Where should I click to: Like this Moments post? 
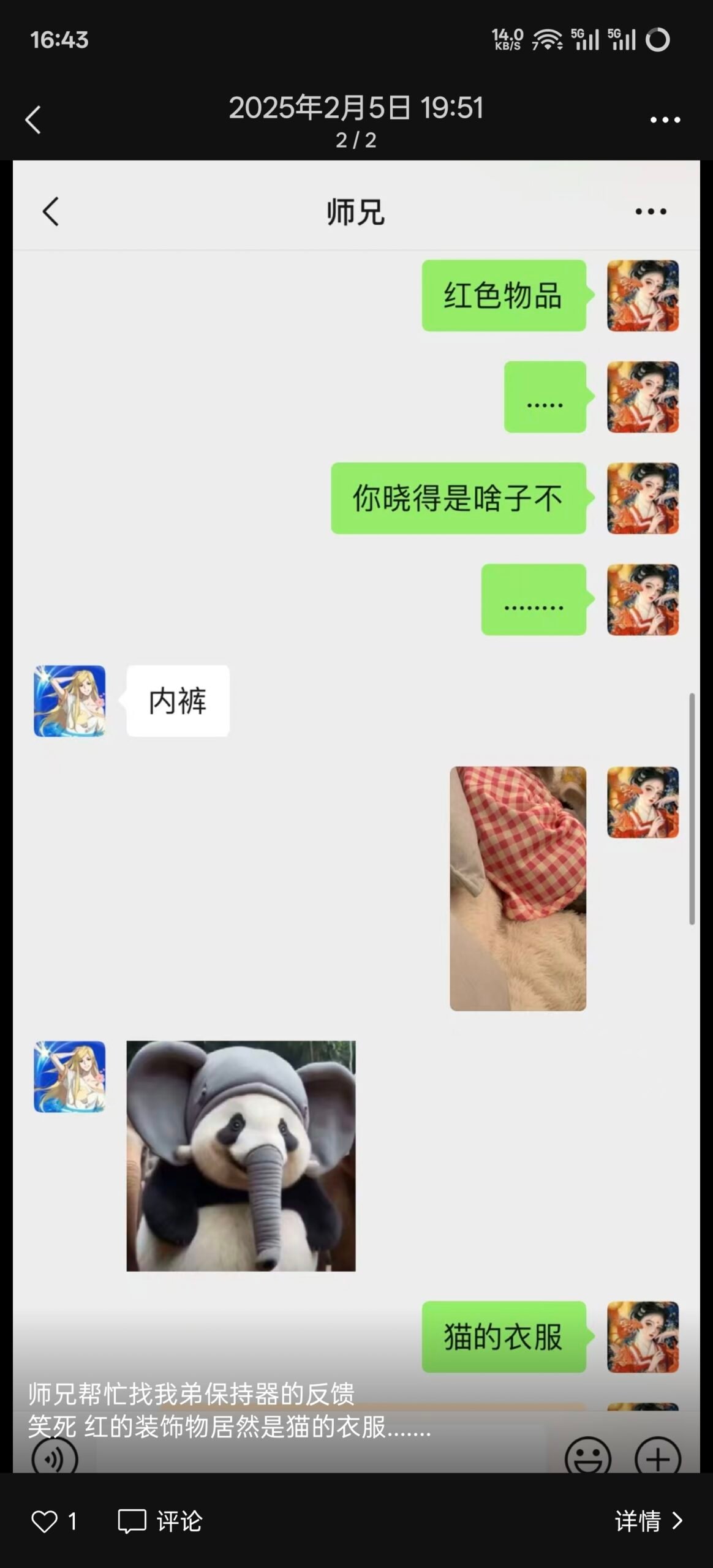click(x=45, y=1521)
